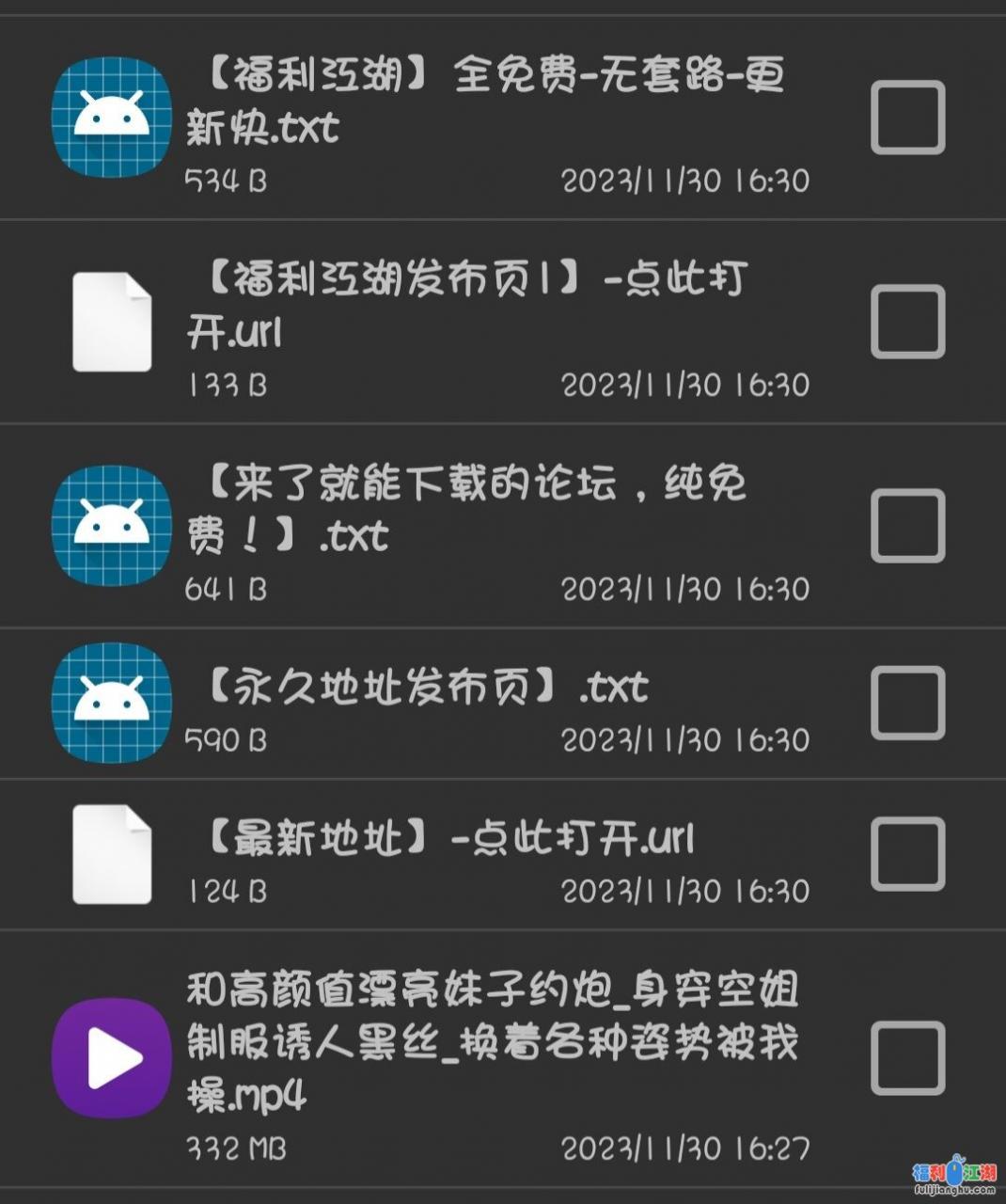1006x1204 pixels.
Task: Open the 【福利江湖】全免费-无套路-更新快.txt file
Action: [489, 101]
